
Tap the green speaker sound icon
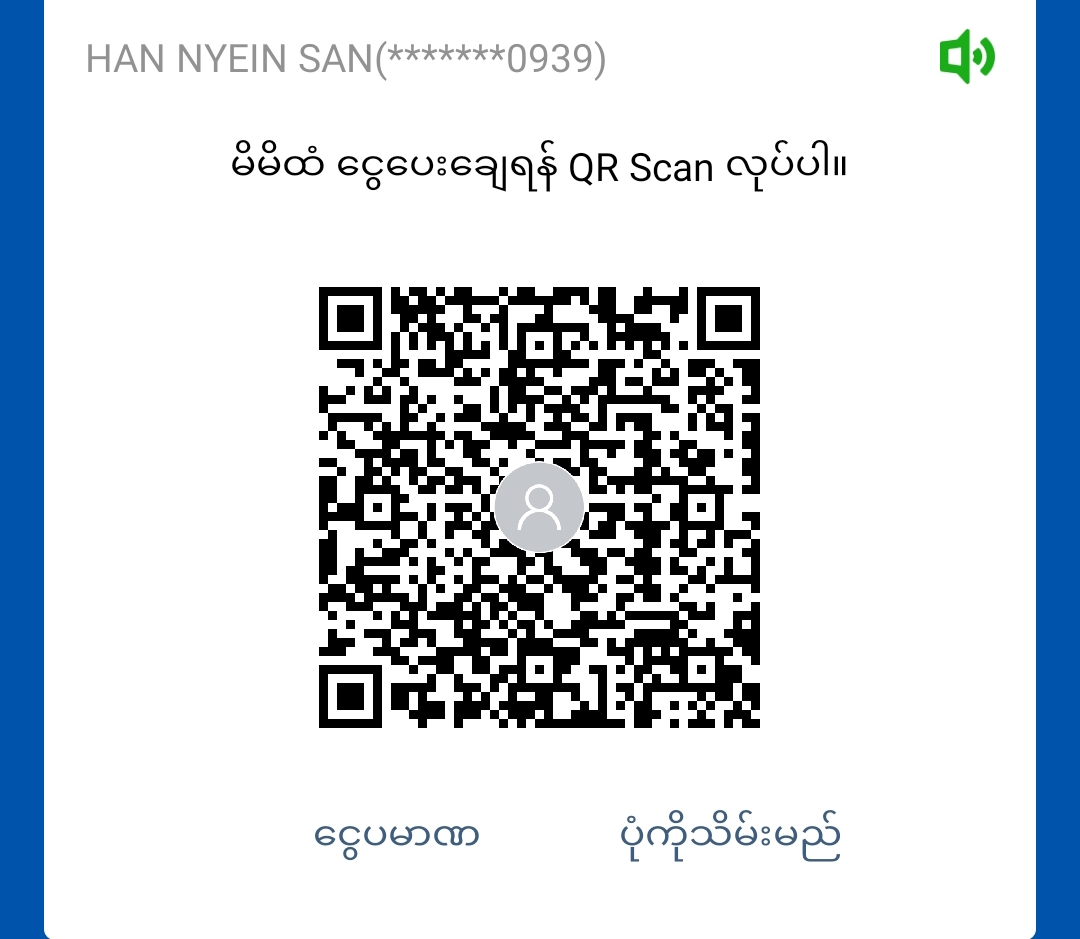[966, 57]
